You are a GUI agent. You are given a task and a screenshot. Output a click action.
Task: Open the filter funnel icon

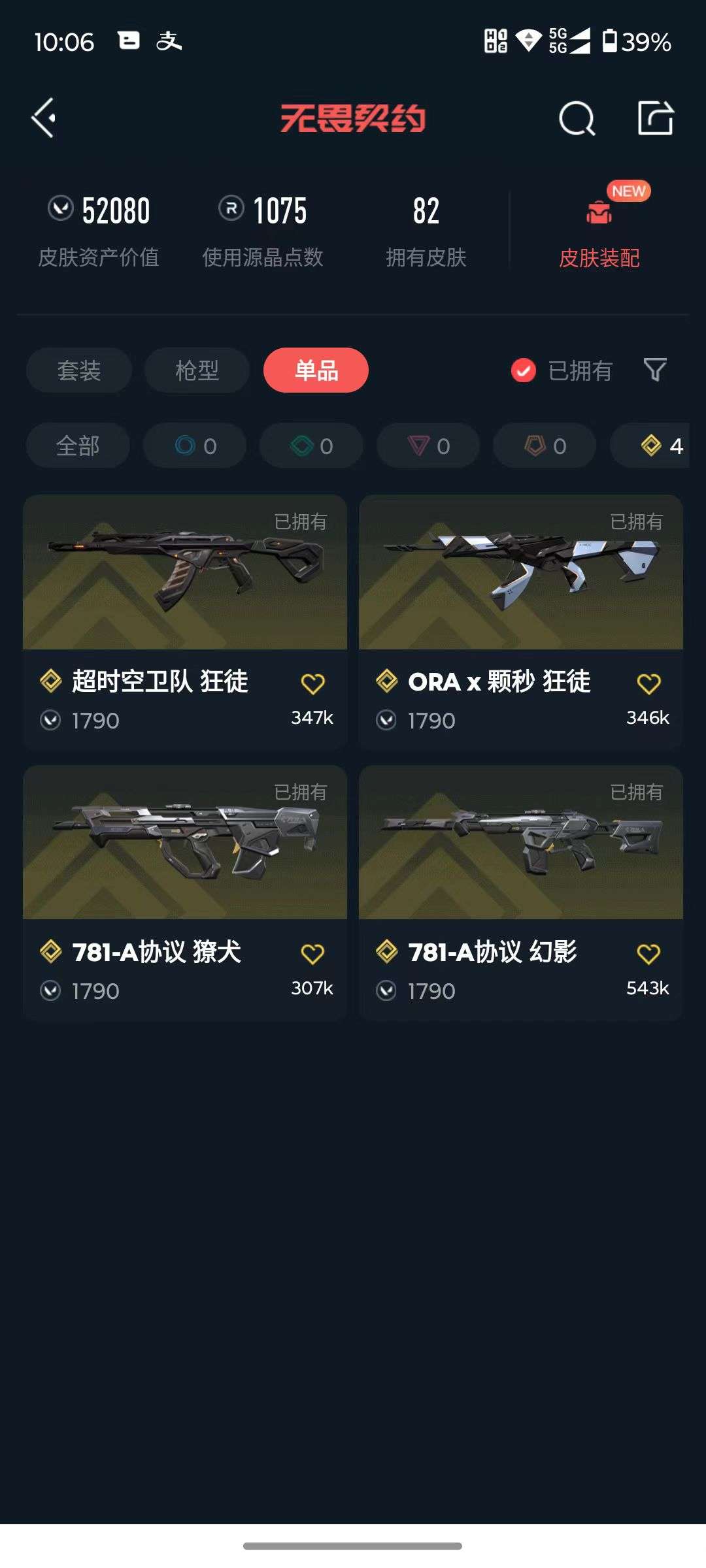[654, 370]
